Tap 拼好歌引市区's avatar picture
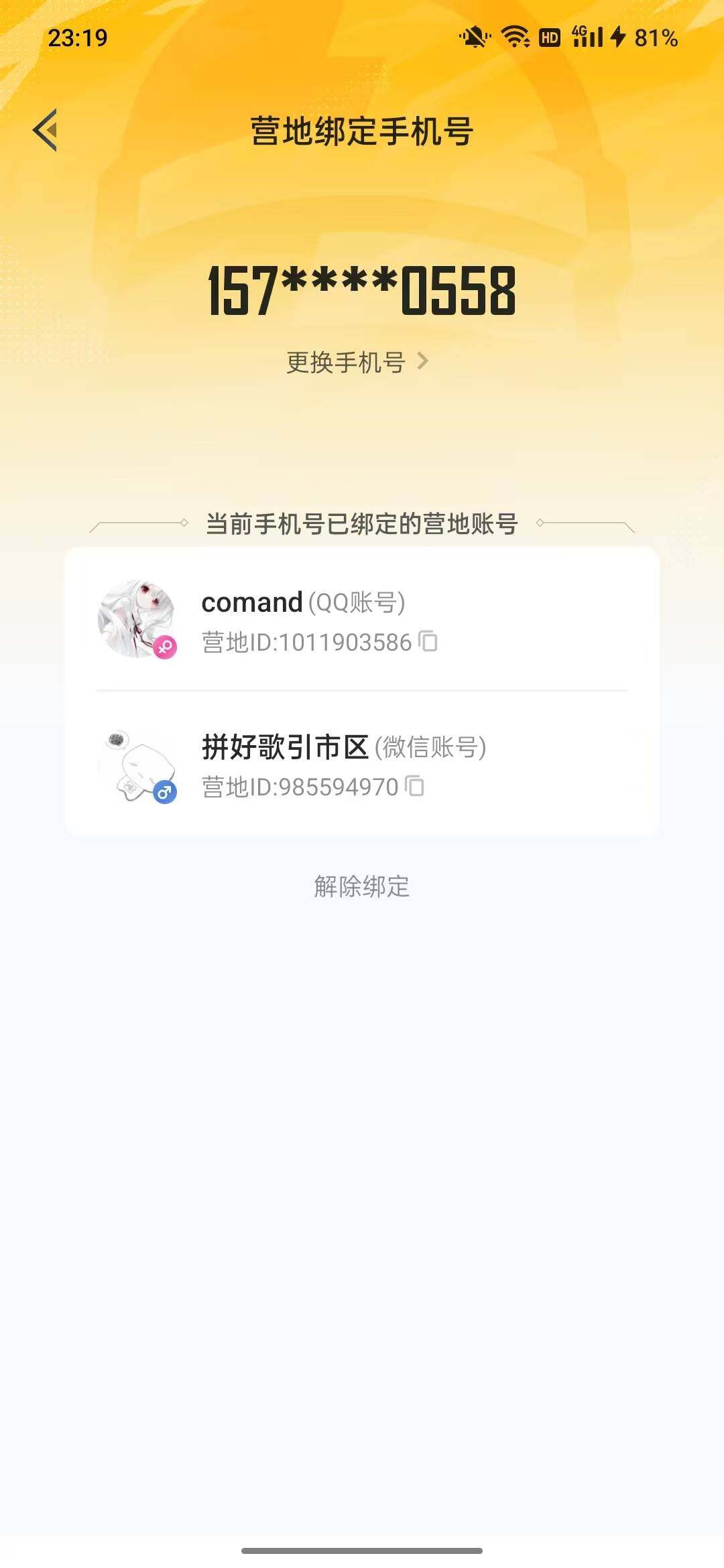The height and width of the screenshot is (1568, 724). tap(137, 767)
